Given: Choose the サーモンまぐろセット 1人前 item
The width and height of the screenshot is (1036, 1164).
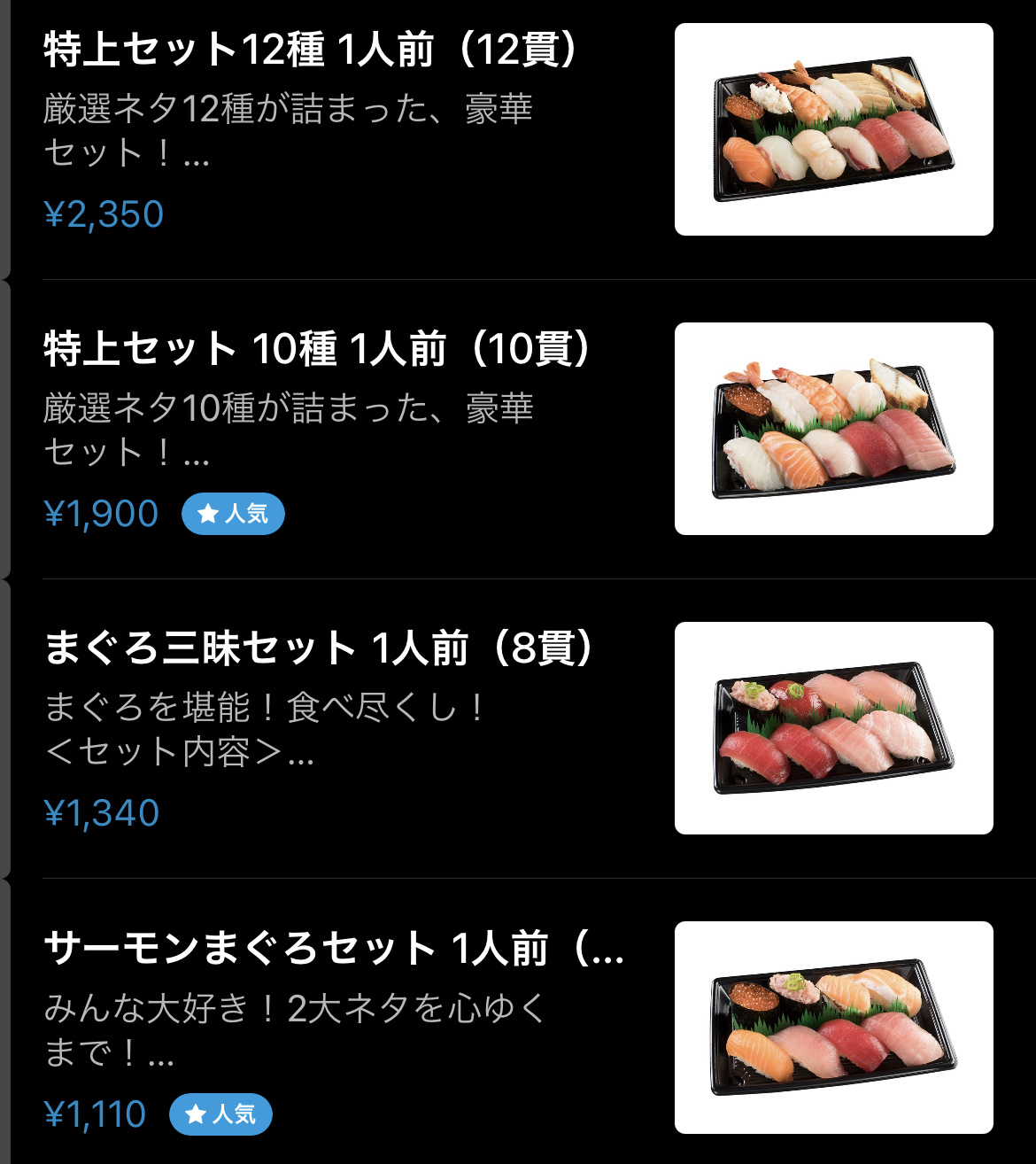Looking at the screenshot, I should click(x=333, y=948).
